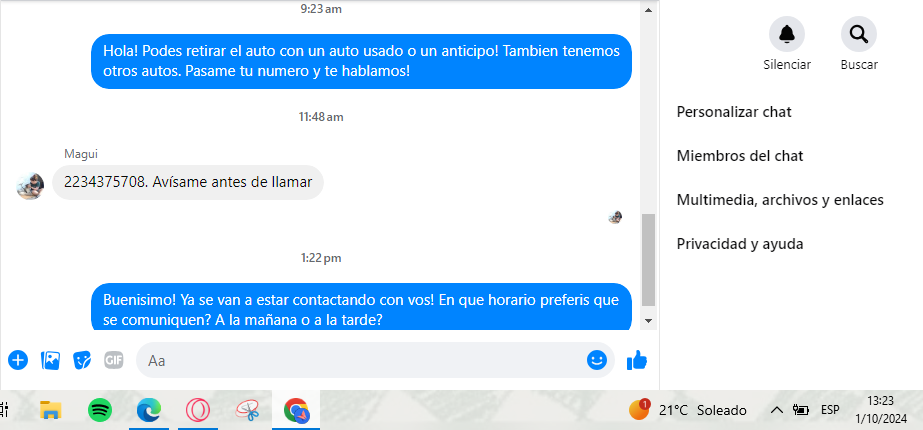Viewport: 923px width, 430px height.
Task: Open Magui's profile picture
Action: click(30, 185)
